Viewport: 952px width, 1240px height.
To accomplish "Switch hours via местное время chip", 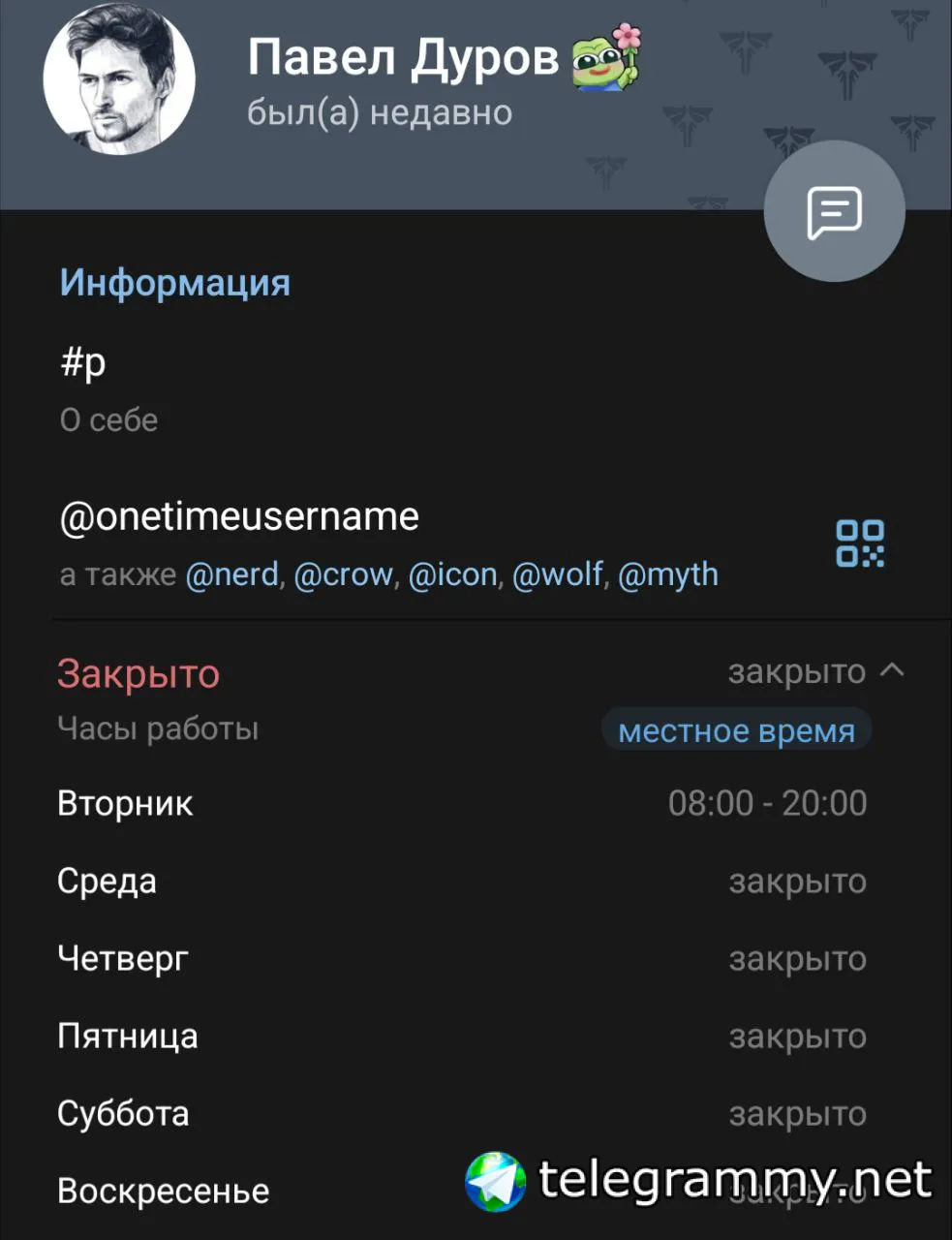I will [x=736, y=730].
